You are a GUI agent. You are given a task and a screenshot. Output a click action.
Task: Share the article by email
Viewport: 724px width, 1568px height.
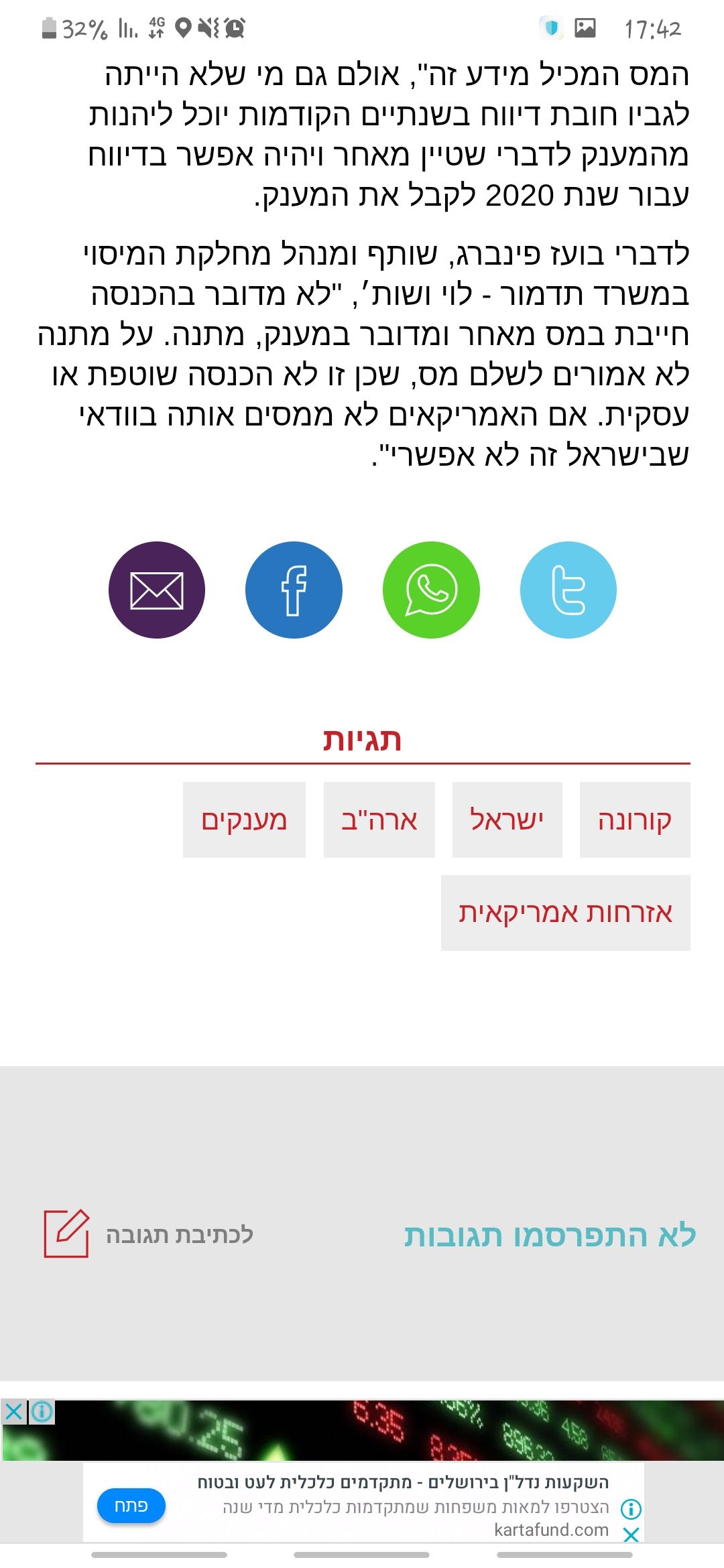tap(157, 590)
